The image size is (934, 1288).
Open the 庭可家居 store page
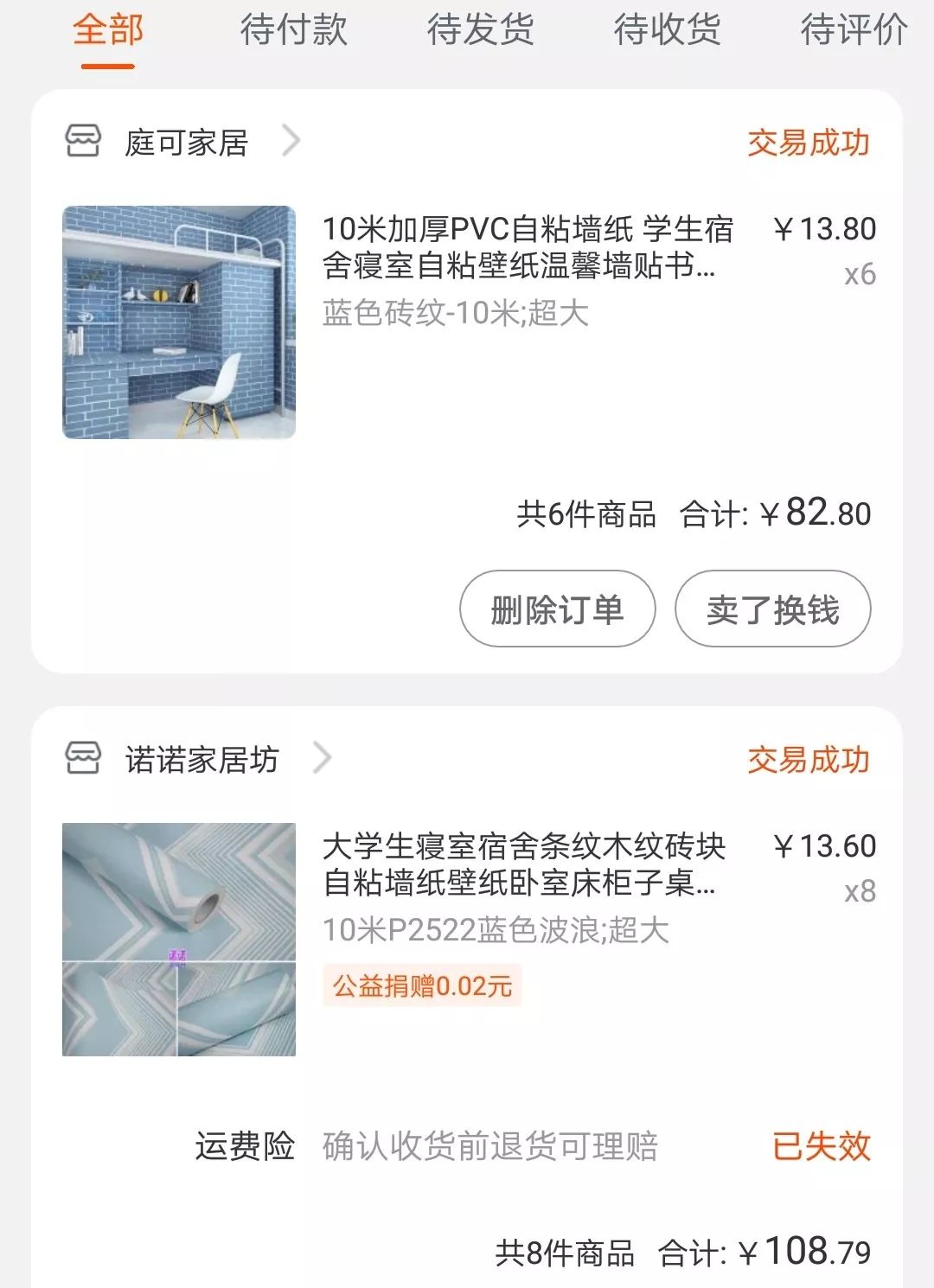click(x=186, y=143)
